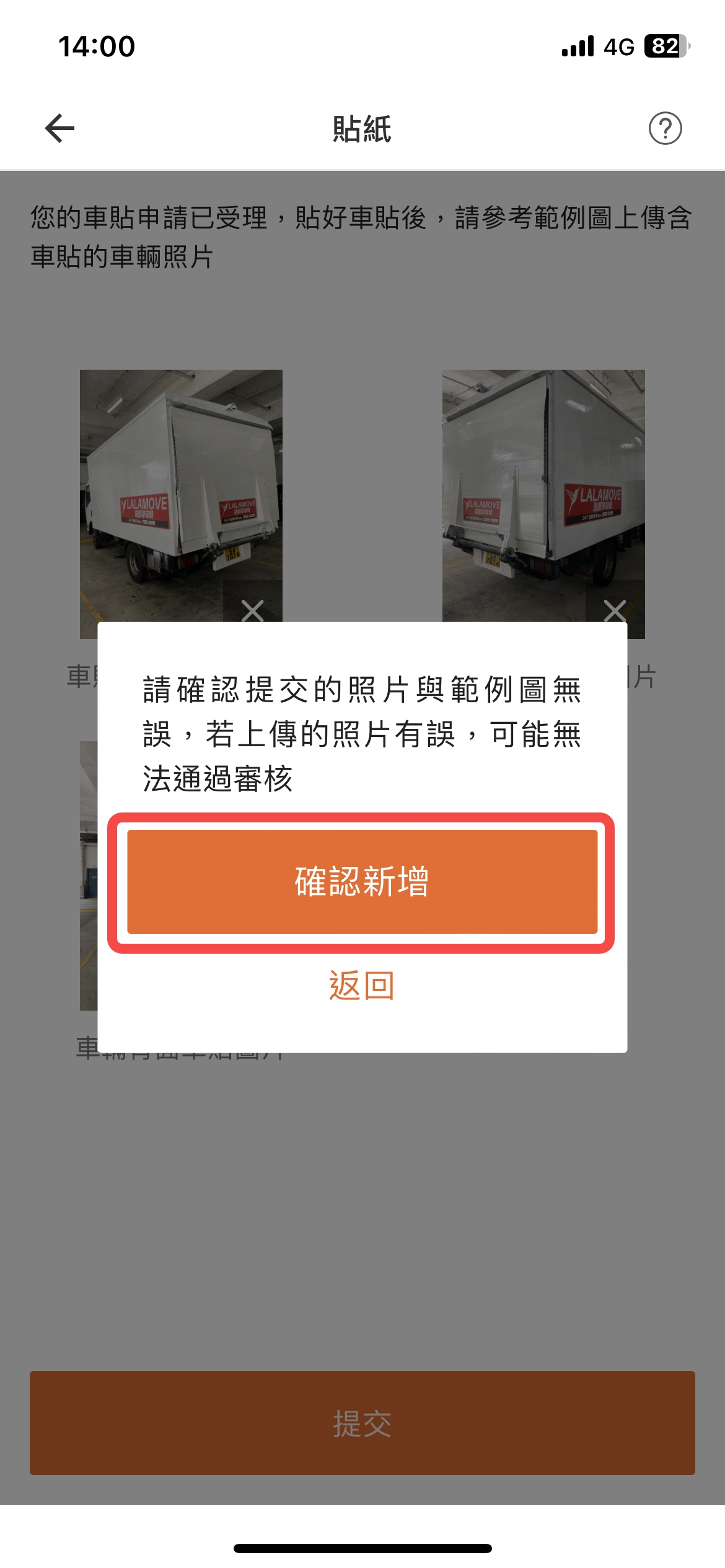Image resolution: width=725 pixels, height=1568 pixels.
Task: Tap 返回 to go back from dialog
Action: [362, 985]
